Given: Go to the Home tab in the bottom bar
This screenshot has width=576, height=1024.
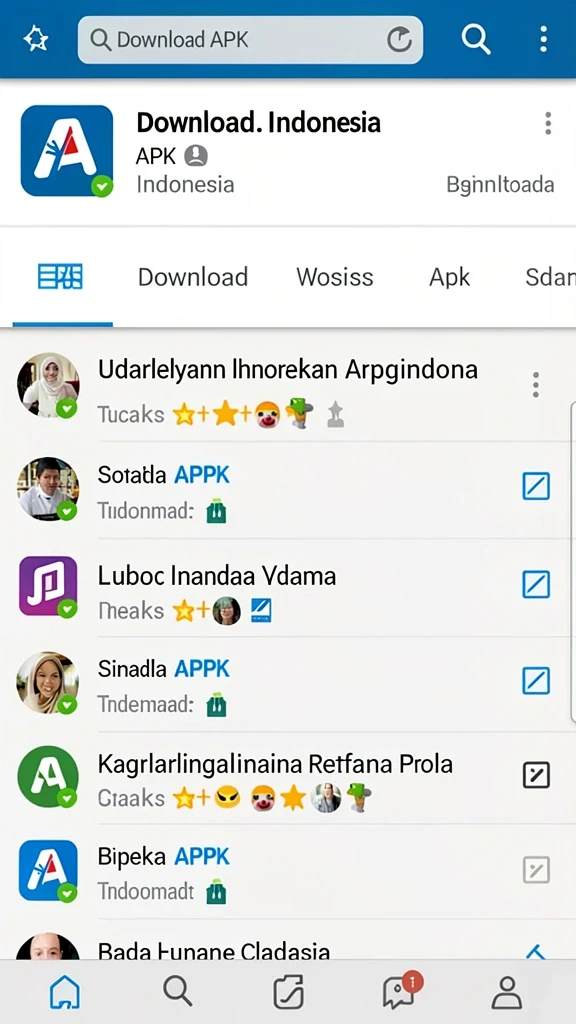Looking at the screenshot, I should click(65, 993).
